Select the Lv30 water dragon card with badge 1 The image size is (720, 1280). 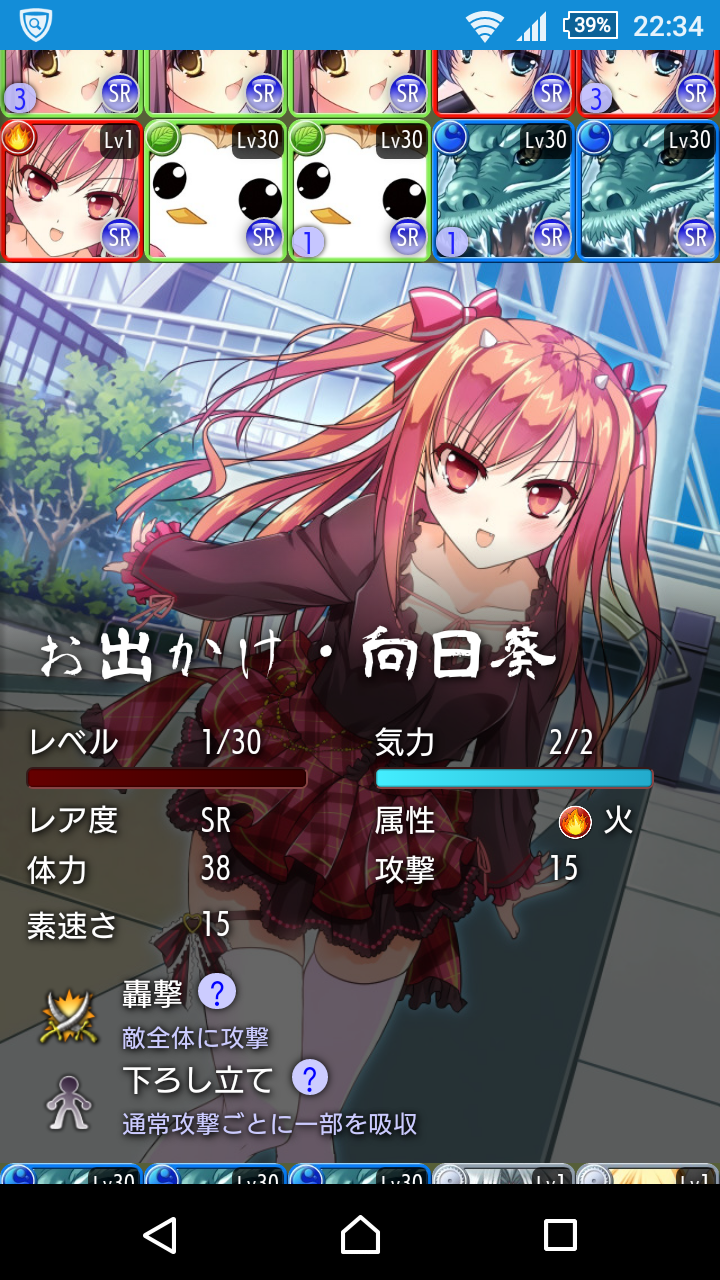point(504,190)
